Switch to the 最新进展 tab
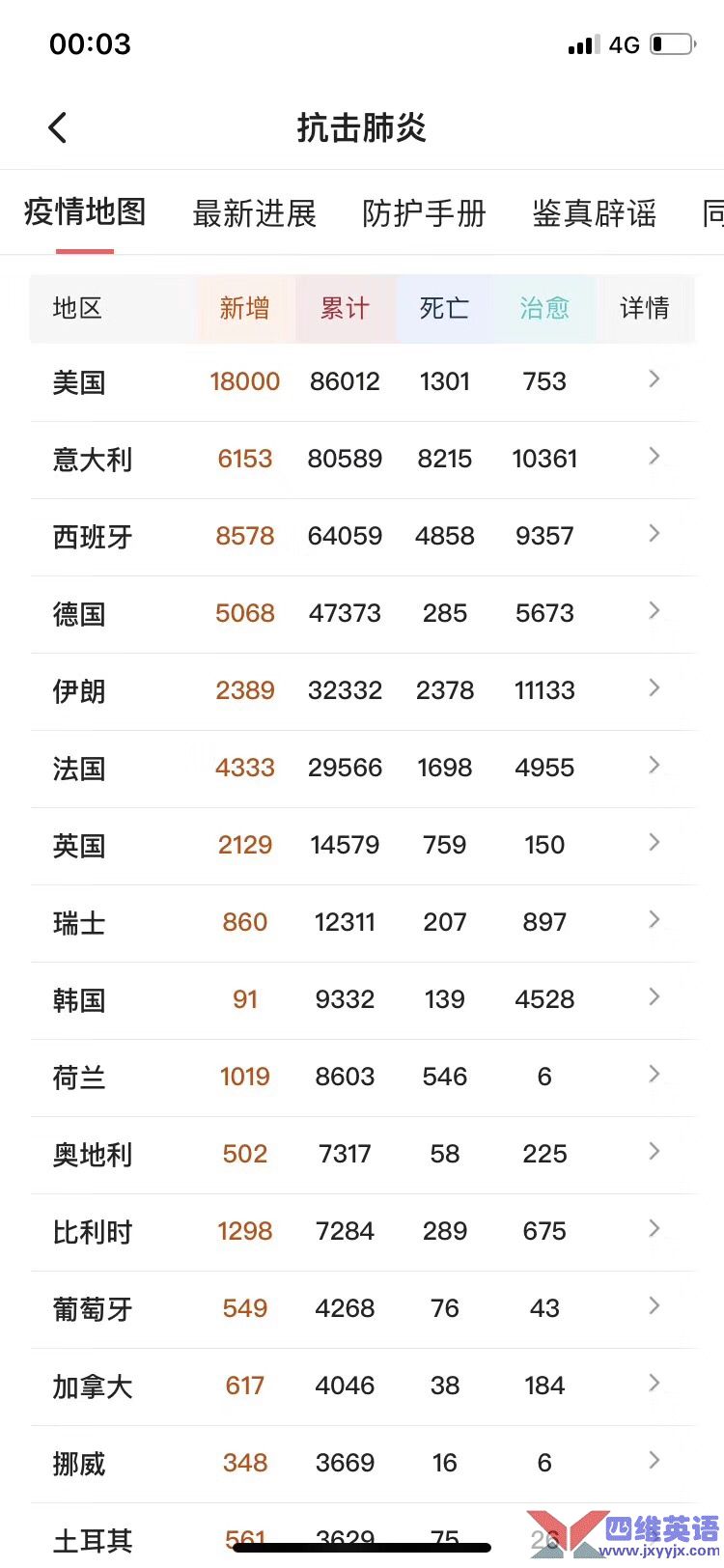The width and height of the screenshot is (724, 1568). 255,213
